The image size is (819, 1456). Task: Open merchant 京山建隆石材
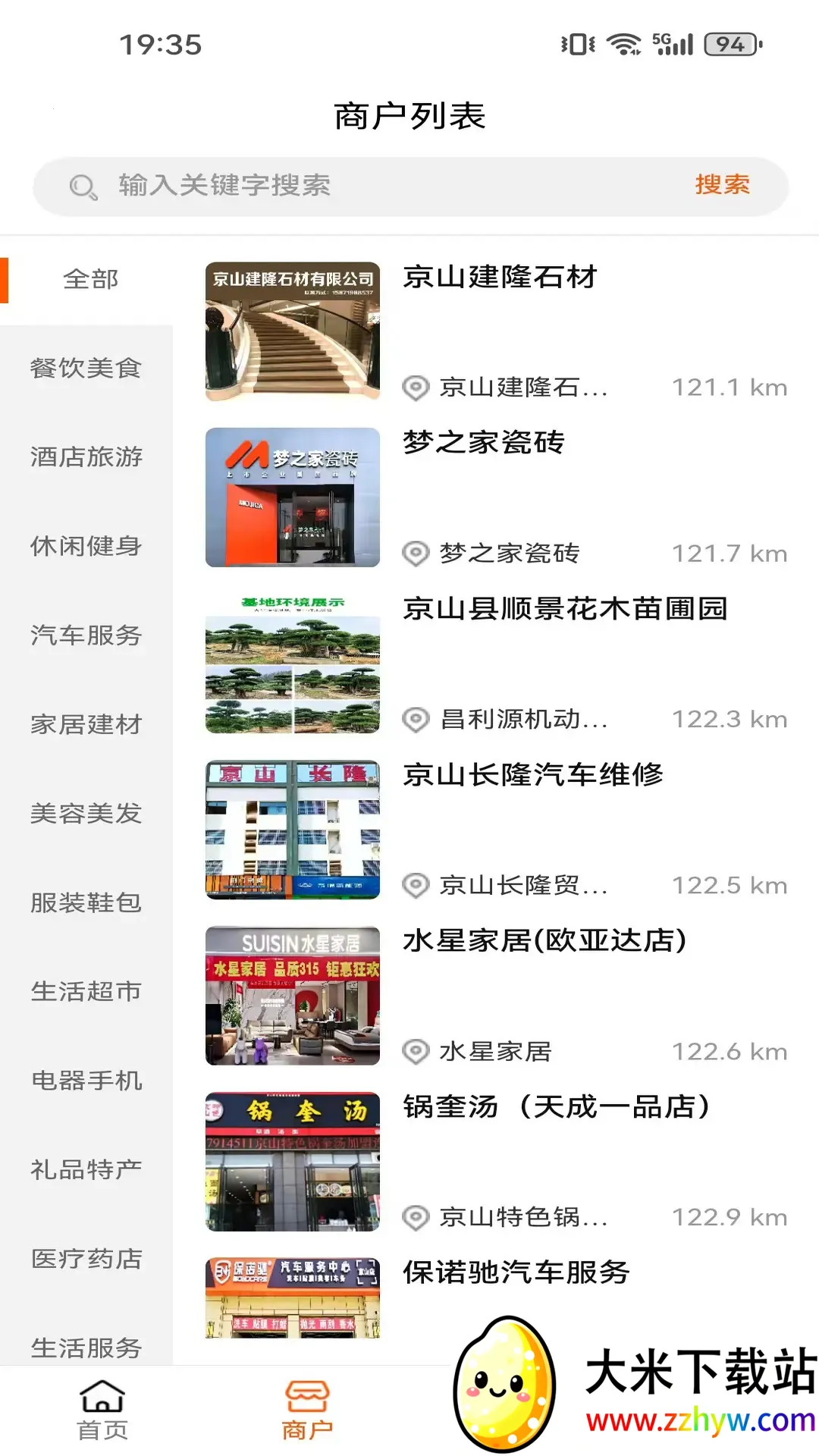pos(500,278)
